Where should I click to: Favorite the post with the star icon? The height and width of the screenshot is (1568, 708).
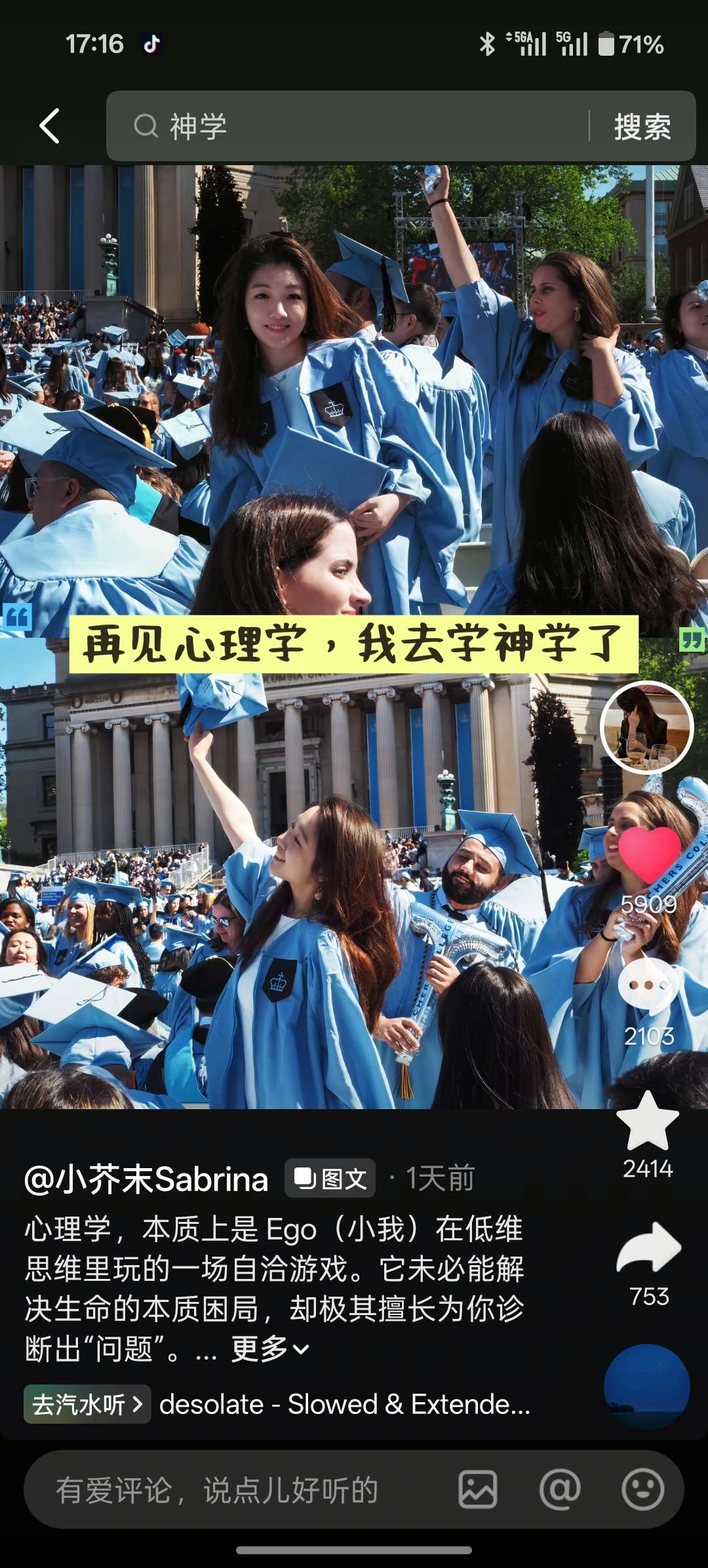pyautogui.click(x=648, y=1122)
